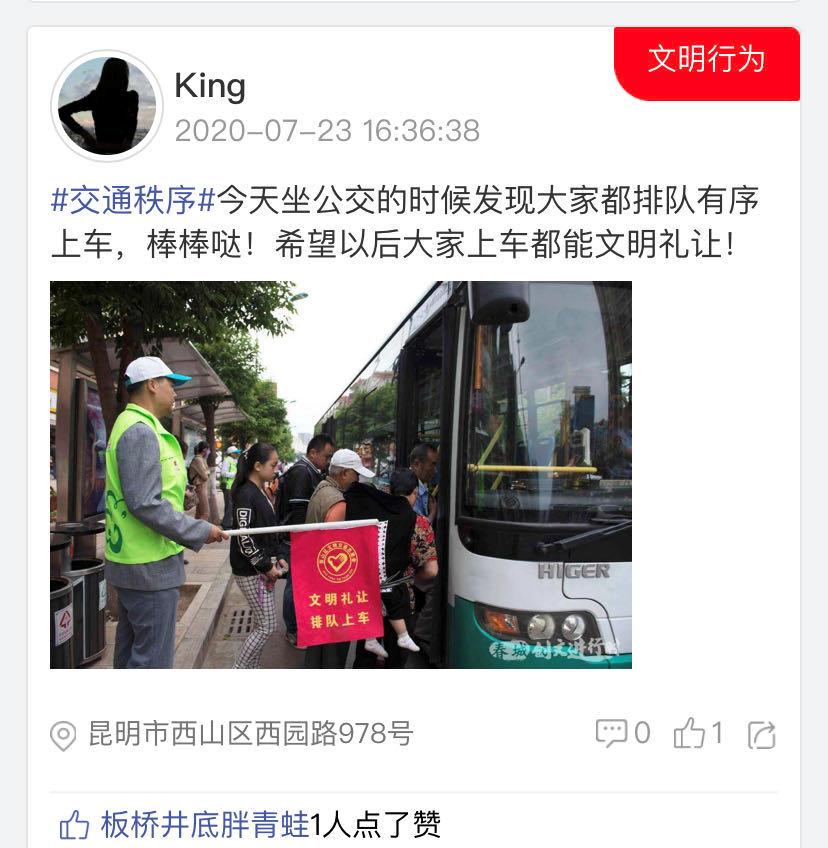
Task: Tap the 文明行为 category tag
Action: pos(707,60)
